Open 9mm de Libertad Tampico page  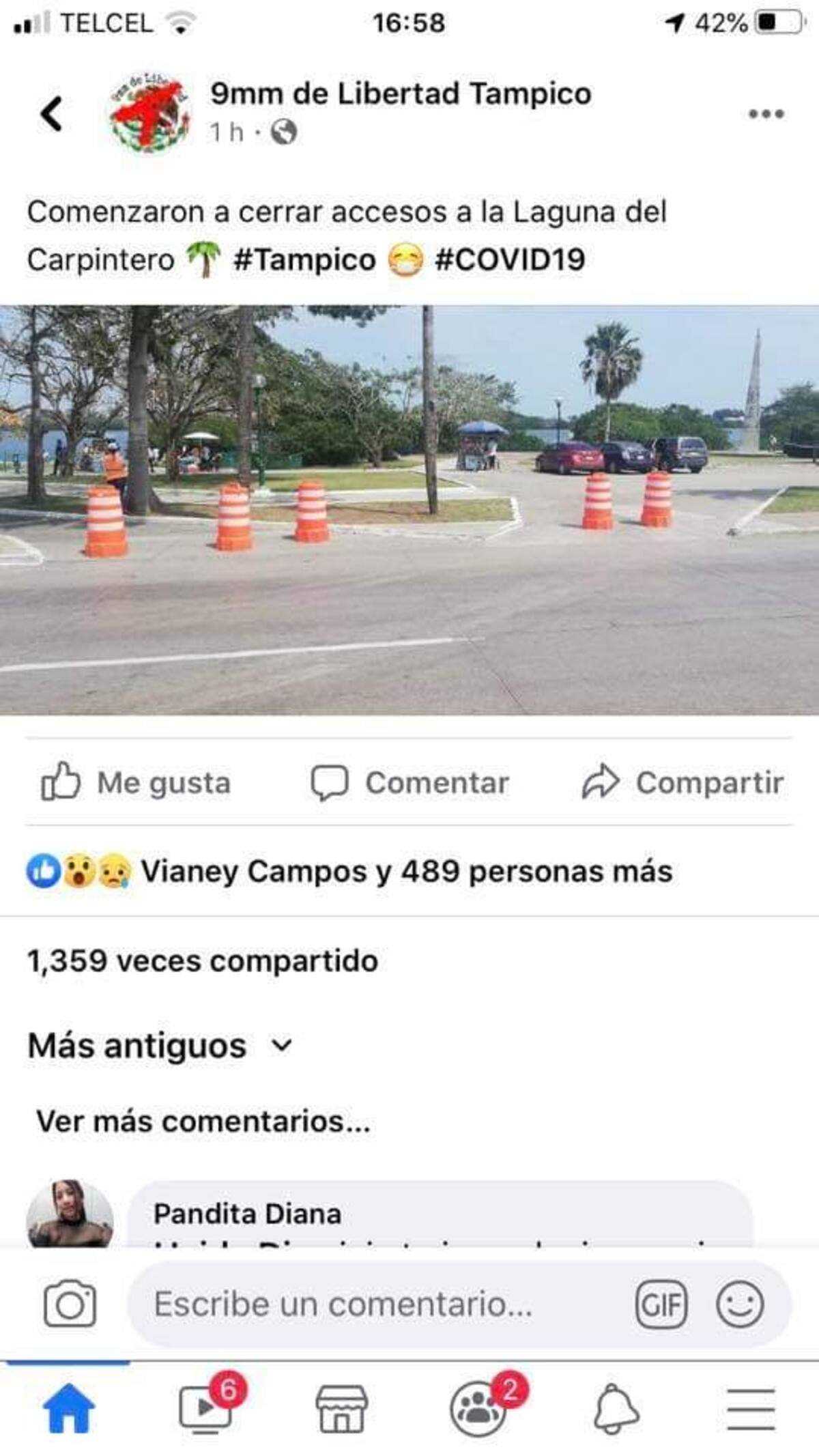[400, 94]
